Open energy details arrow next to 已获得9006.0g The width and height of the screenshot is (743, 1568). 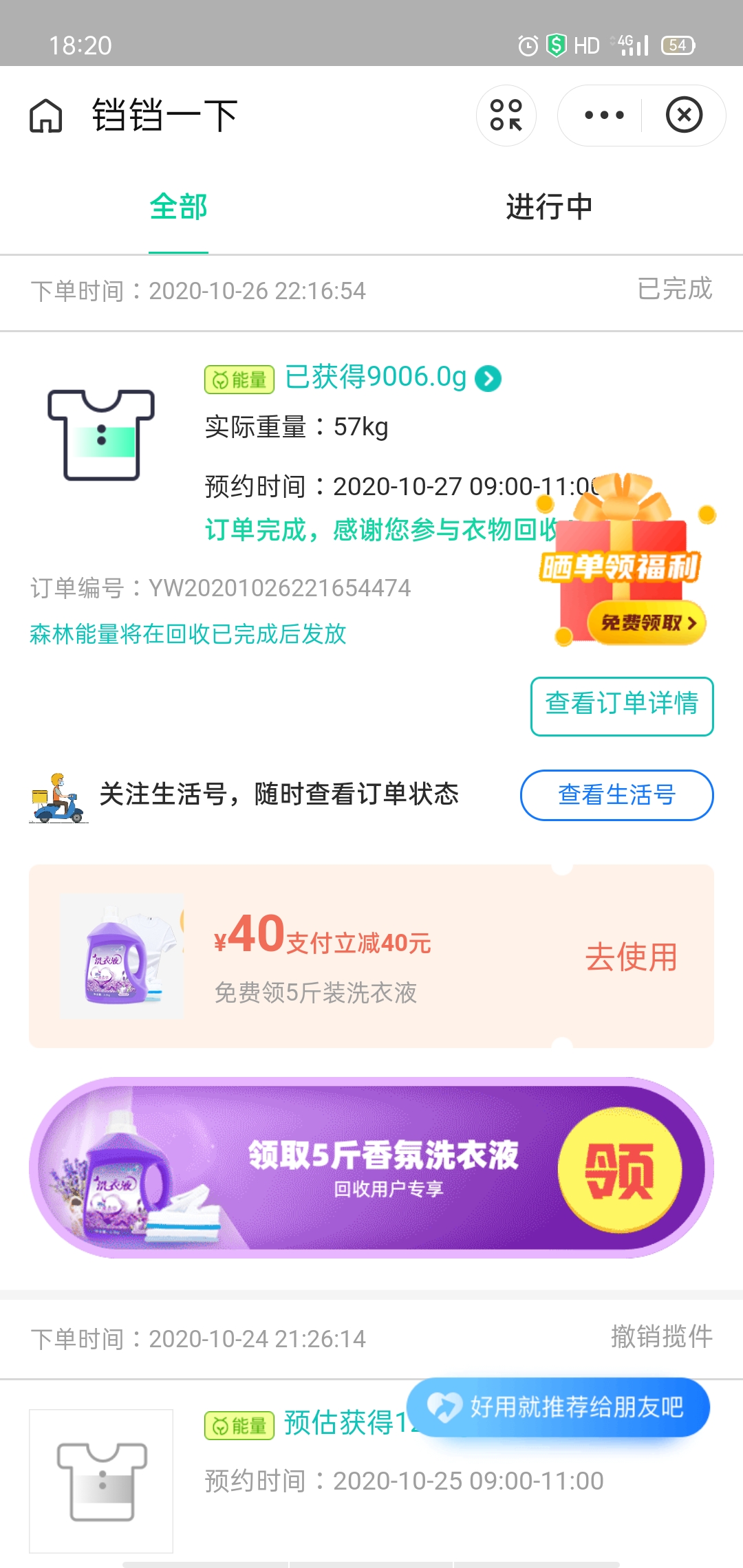point(488,378)
